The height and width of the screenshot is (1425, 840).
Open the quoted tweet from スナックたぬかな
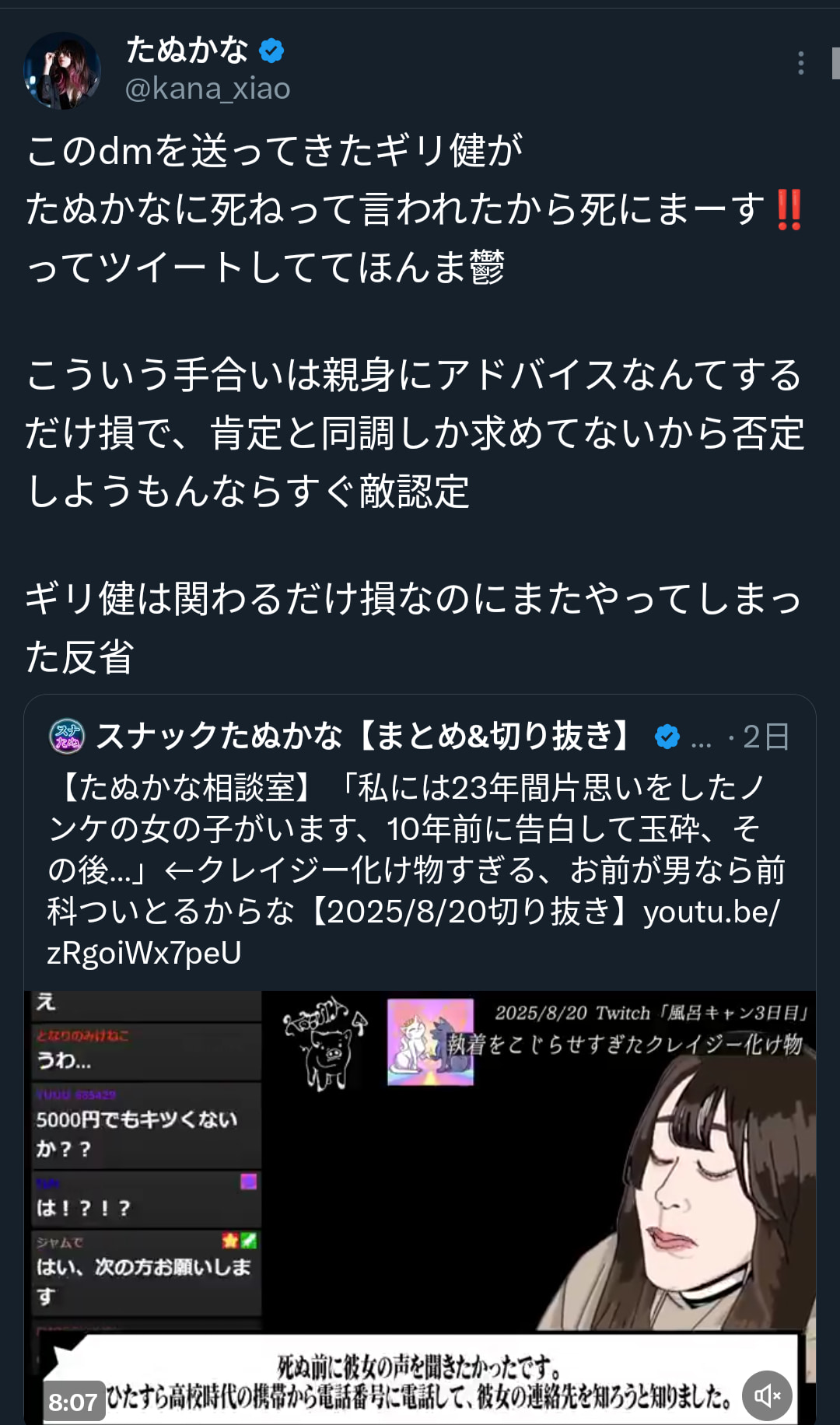[420, 848]
